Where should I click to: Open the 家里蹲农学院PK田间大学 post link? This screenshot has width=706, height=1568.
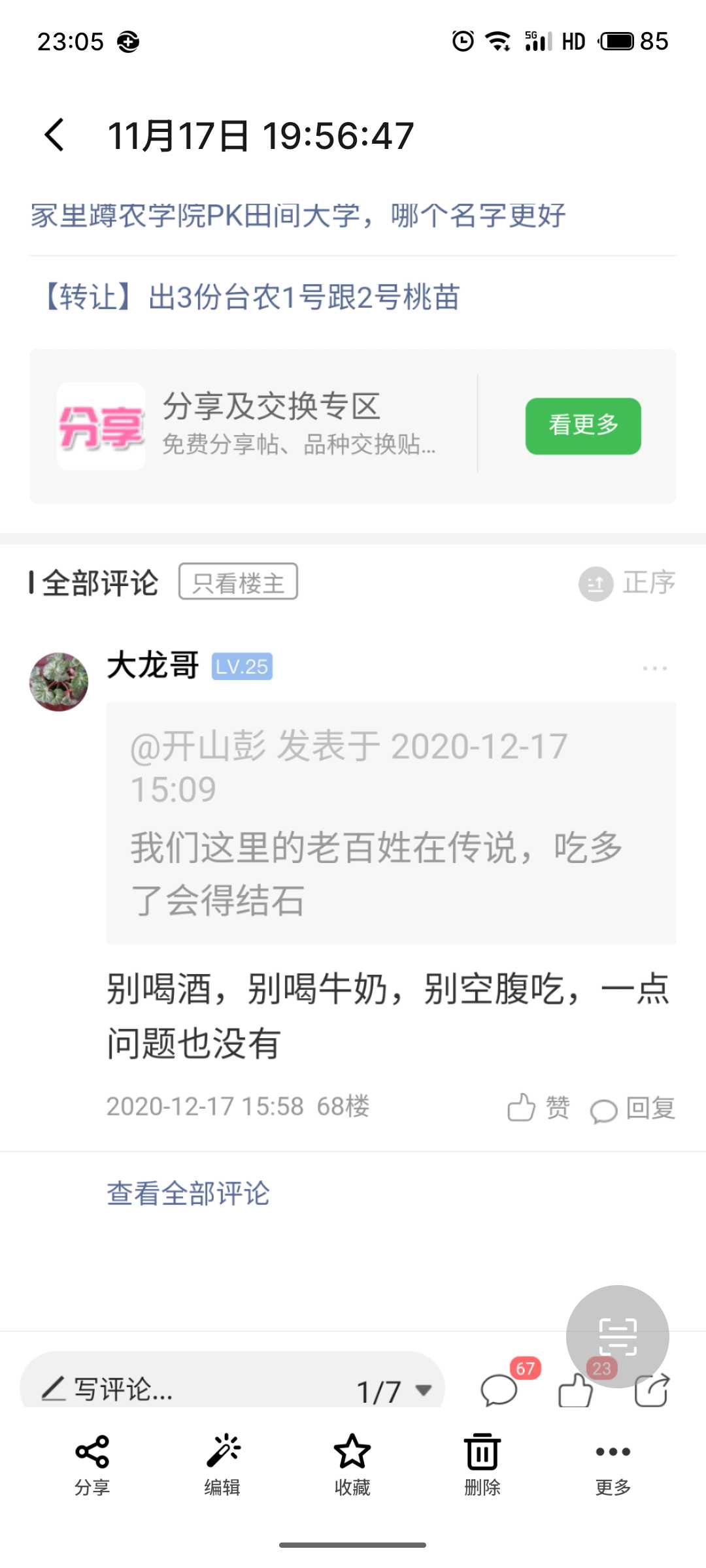tap(298, 216)
